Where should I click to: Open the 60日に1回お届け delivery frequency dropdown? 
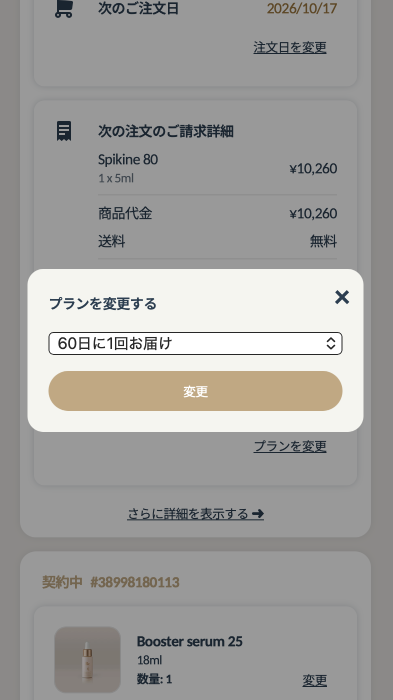[x=195, y=343]
